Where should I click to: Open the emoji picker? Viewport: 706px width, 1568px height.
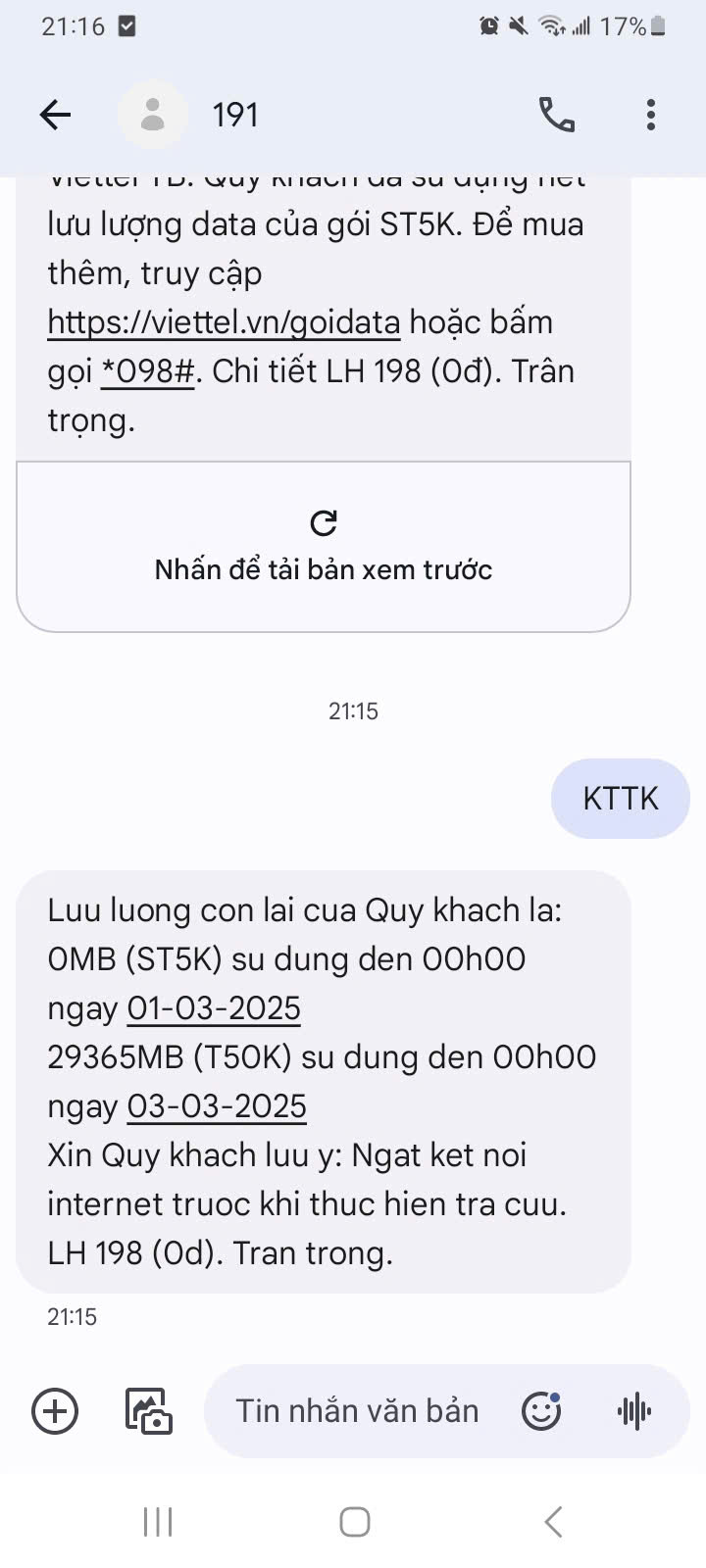(540, 1411)
